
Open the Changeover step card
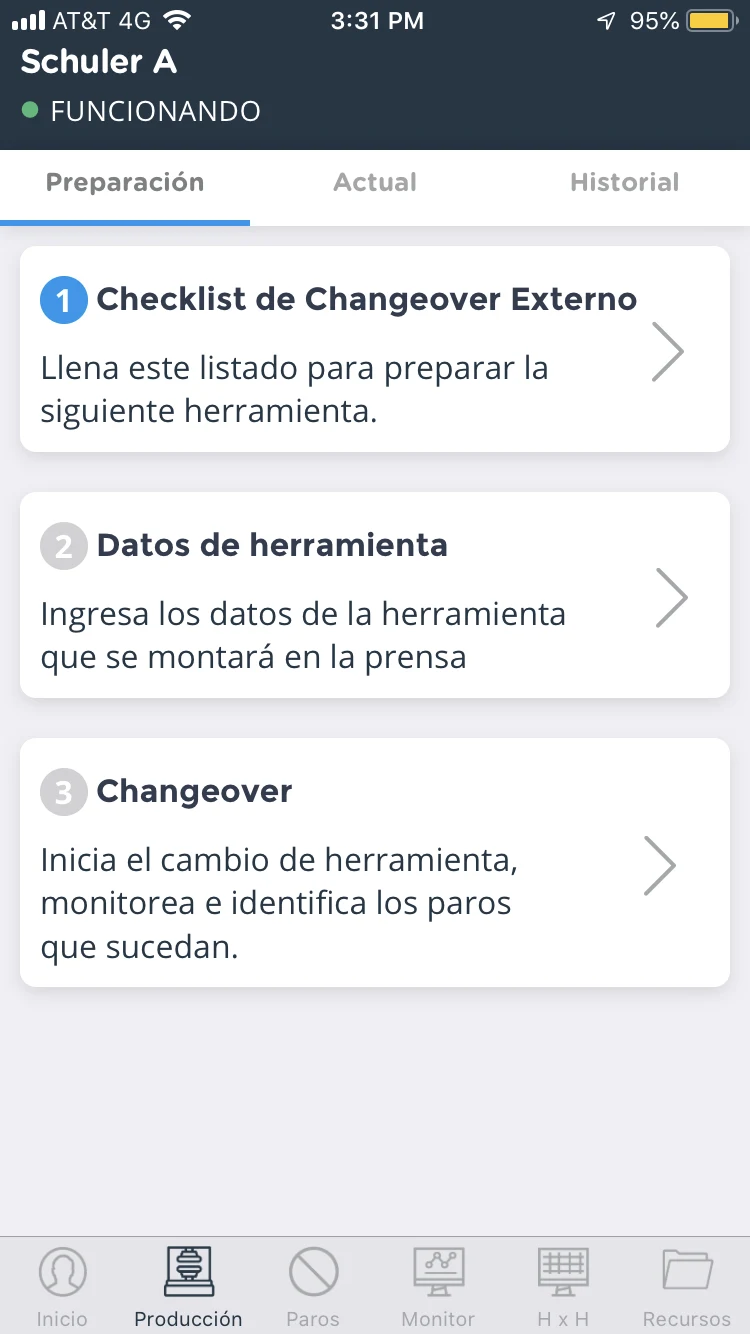375,862
